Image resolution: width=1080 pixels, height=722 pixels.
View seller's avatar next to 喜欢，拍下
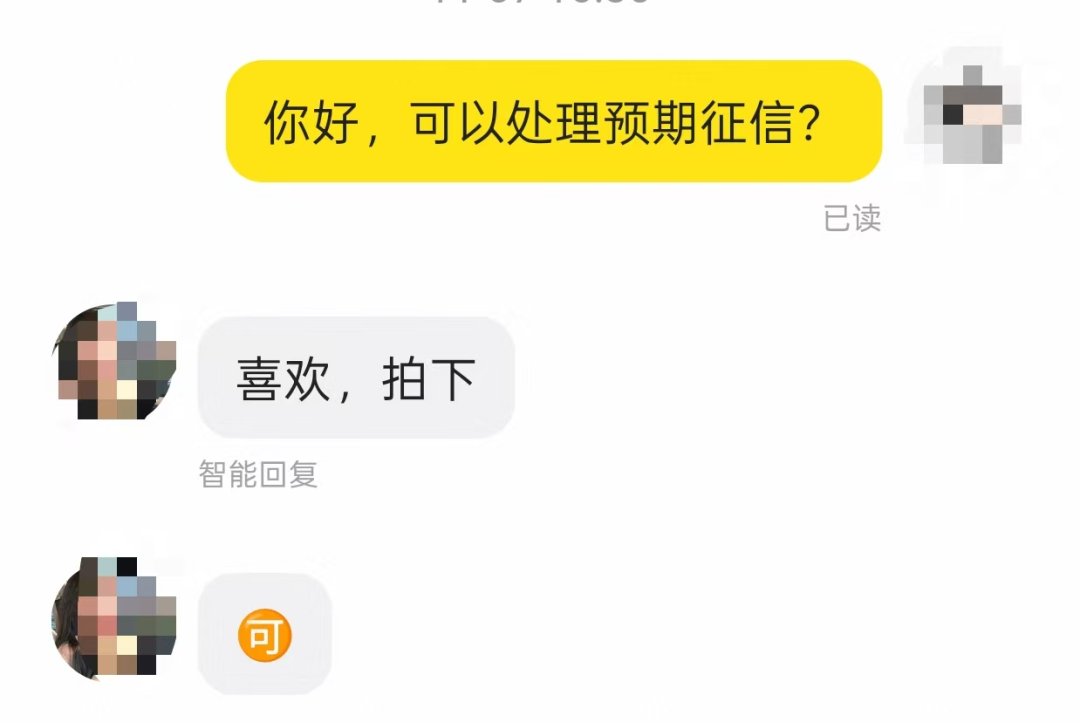115,362
